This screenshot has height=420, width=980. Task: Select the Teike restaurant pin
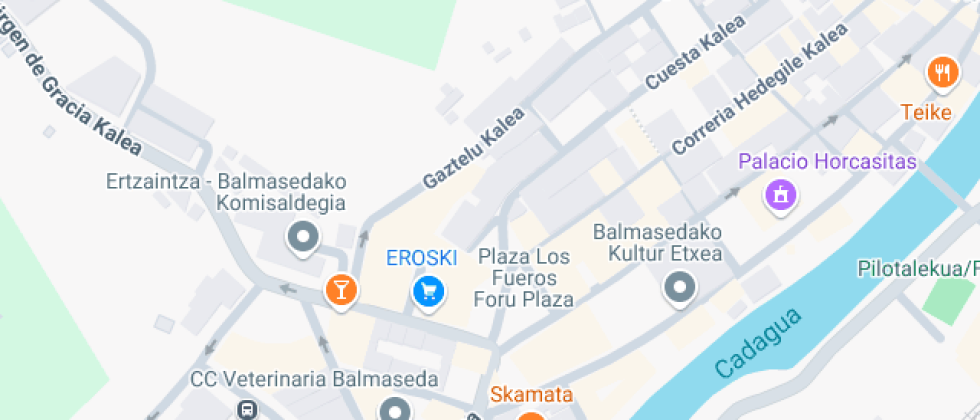[942, 73]
